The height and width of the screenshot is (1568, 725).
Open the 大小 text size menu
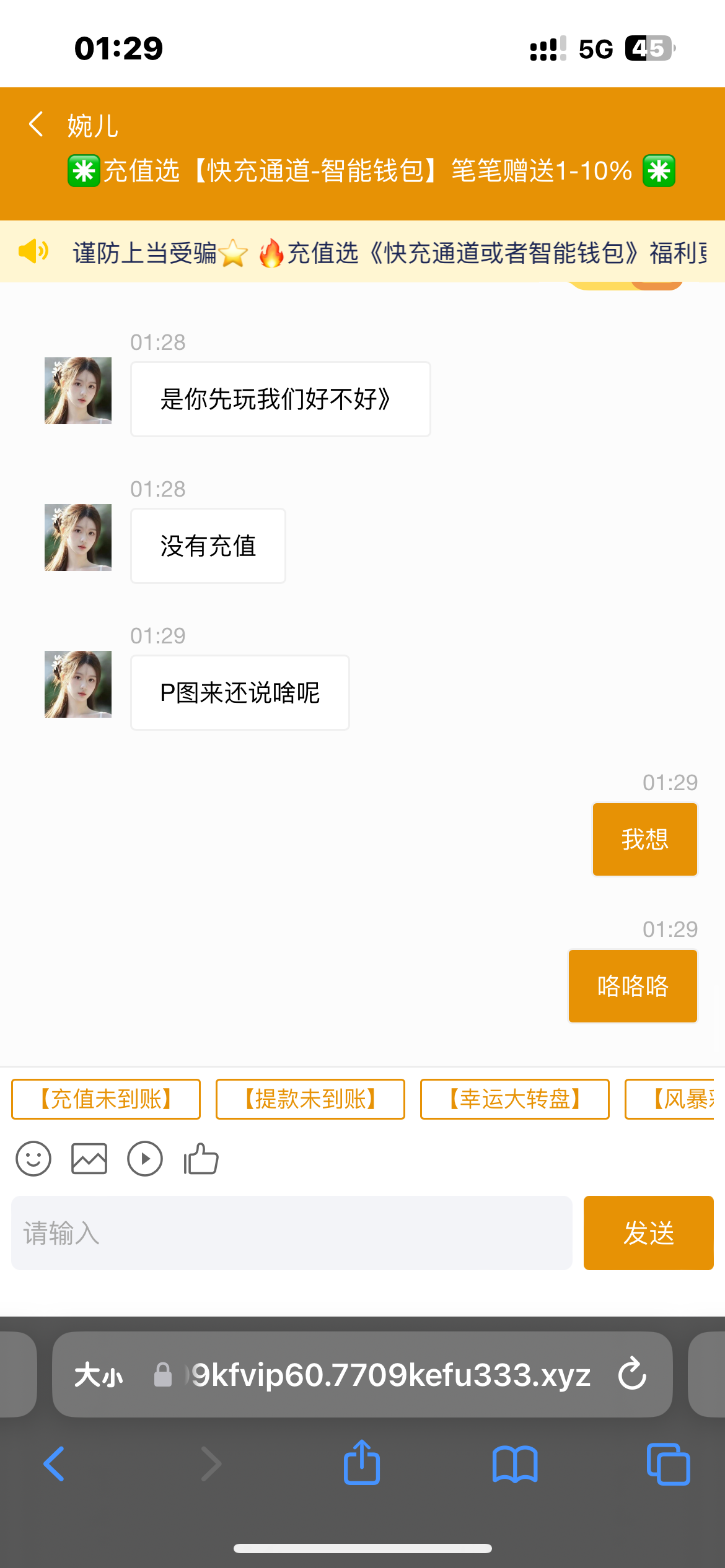(99, 1375)
